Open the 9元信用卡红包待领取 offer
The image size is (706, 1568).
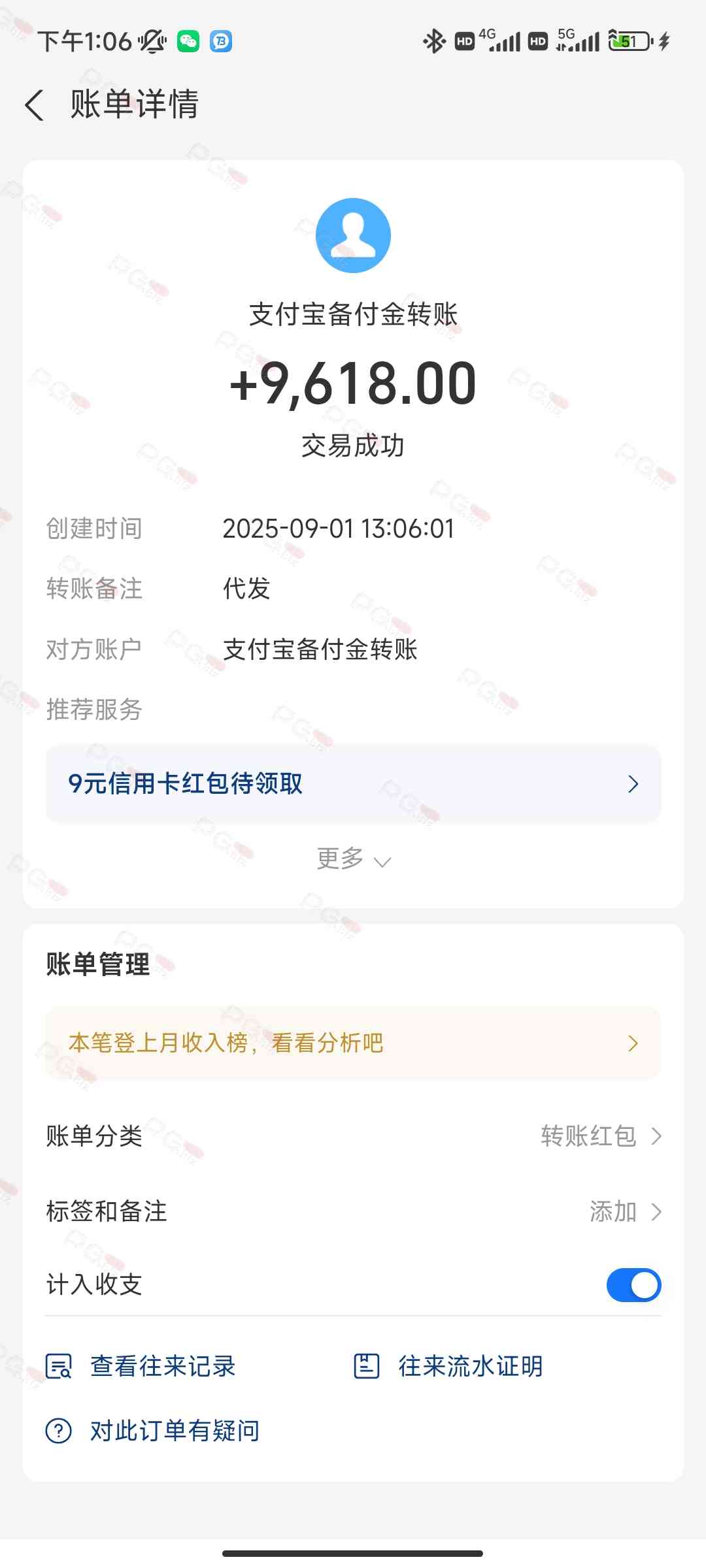point(353,783)
